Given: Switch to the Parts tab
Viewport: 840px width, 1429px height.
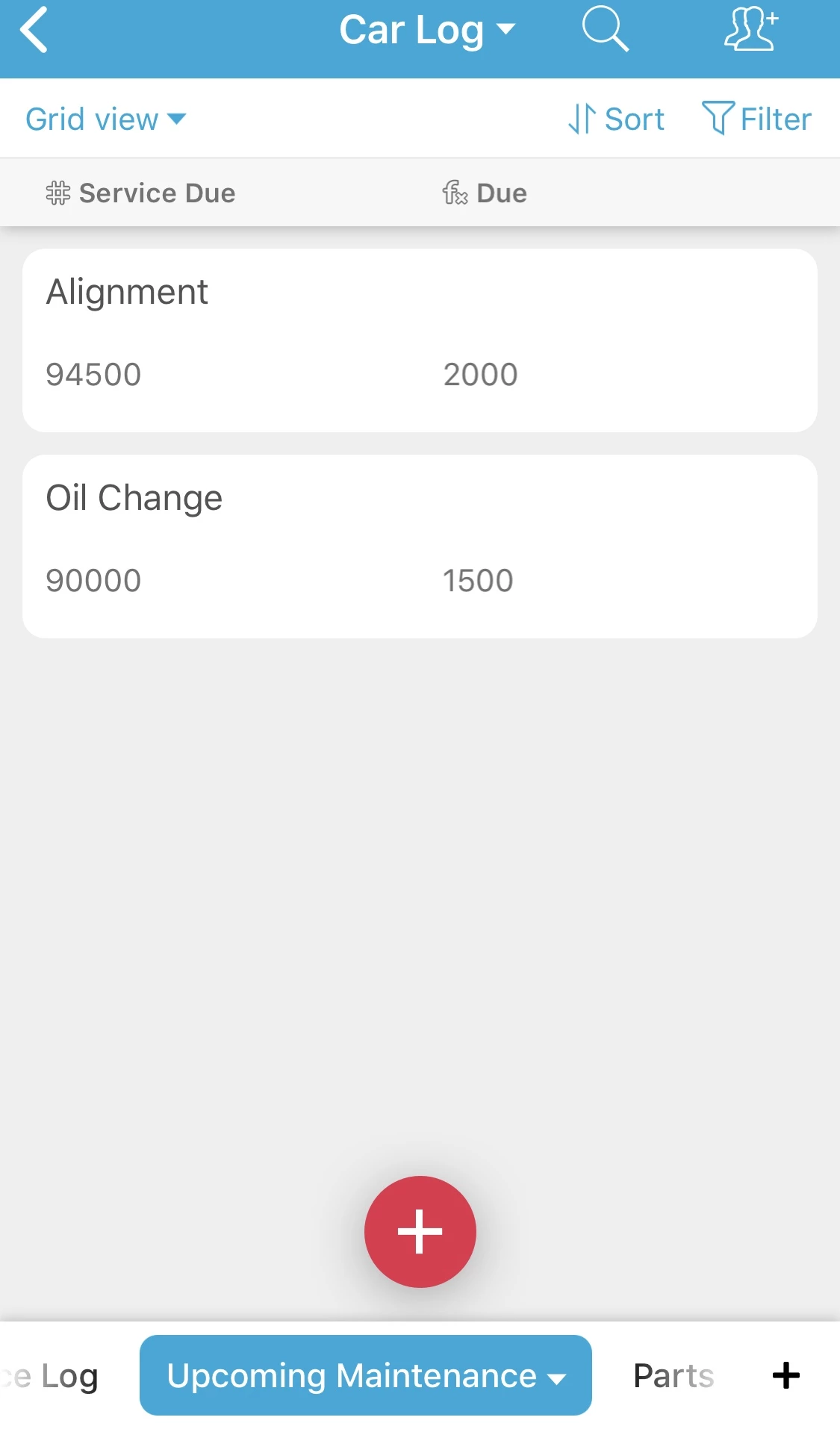Looking at the screenshot, I should tap(673, 1375).
